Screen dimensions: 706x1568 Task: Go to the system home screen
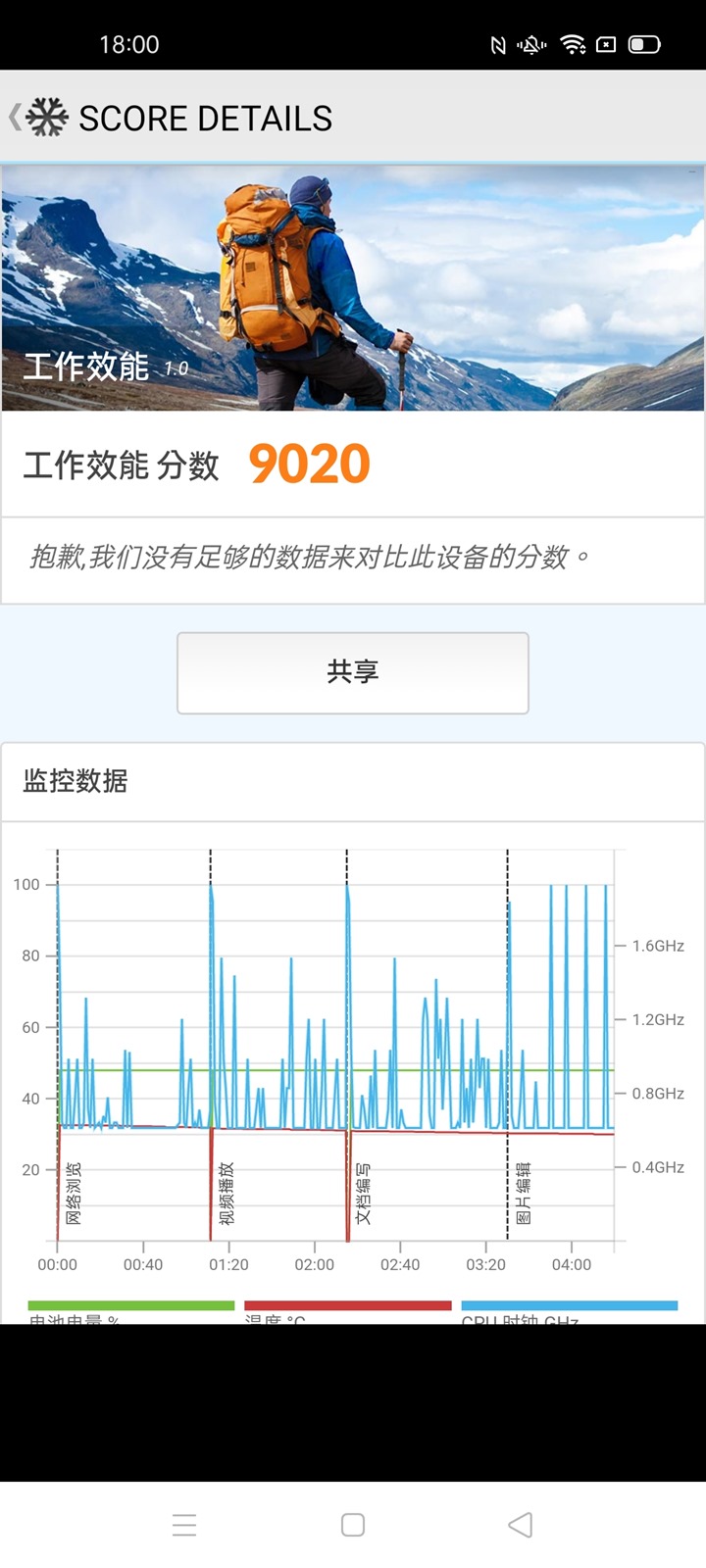(x=353, y=1525)
